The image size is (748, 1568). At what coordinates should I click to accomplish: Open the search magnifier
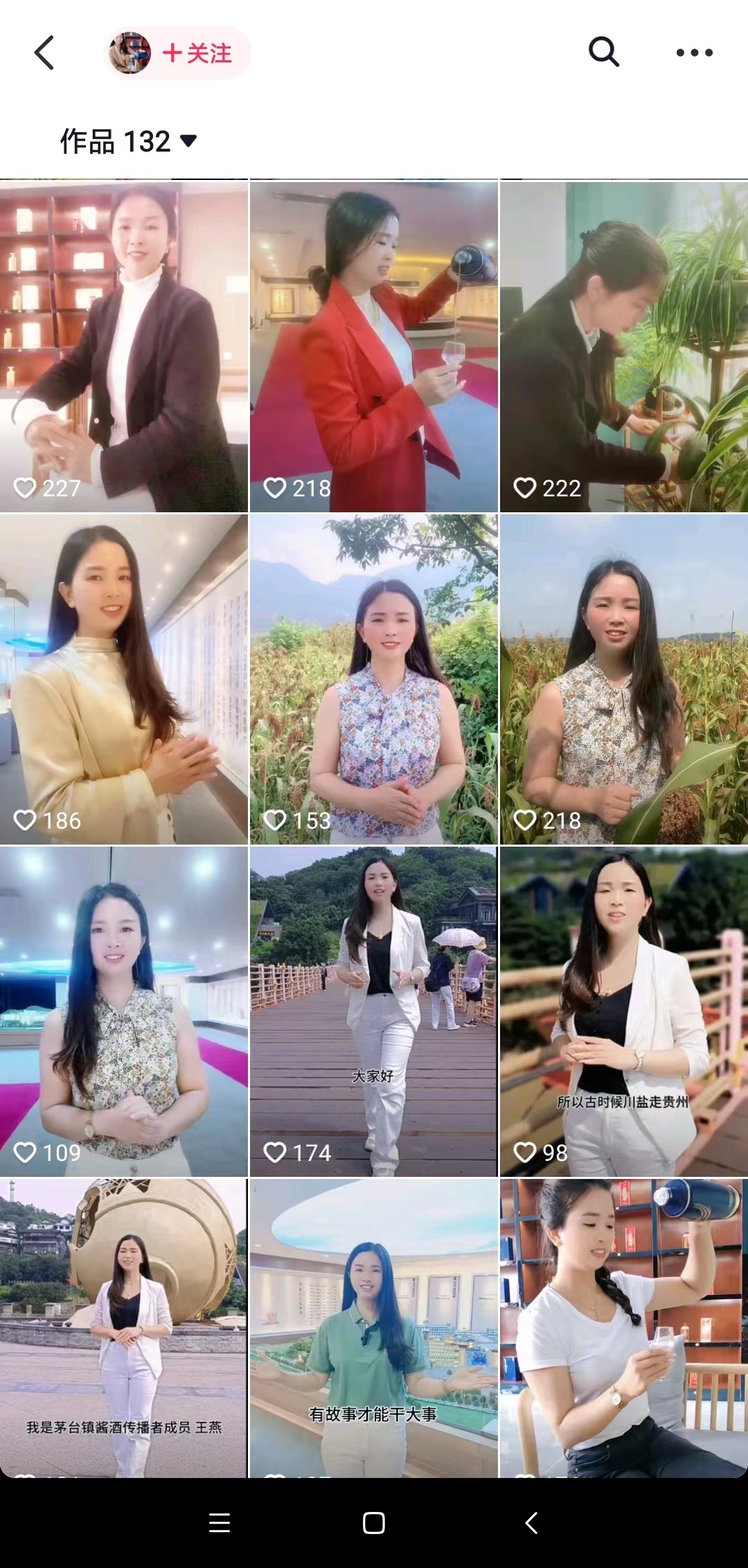pyautogui.click(x=603, y=52)
